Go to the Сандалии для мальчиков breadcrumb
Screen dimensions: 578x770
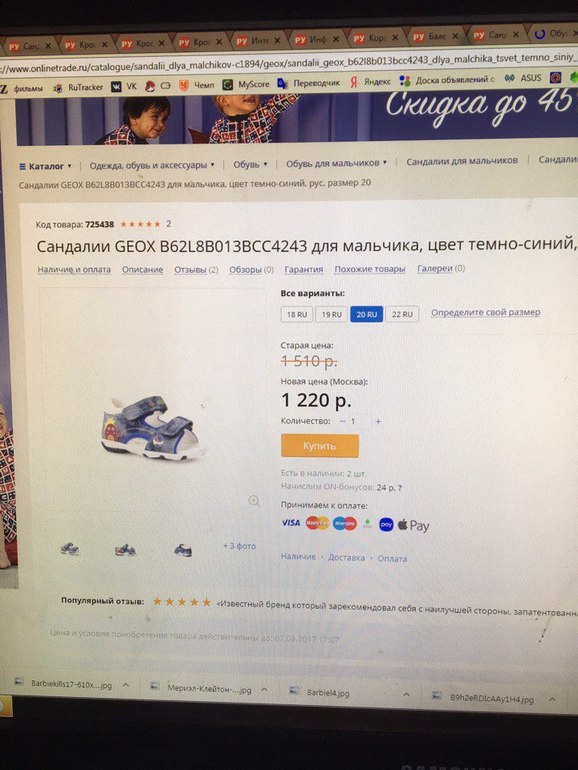pos(462,161)
